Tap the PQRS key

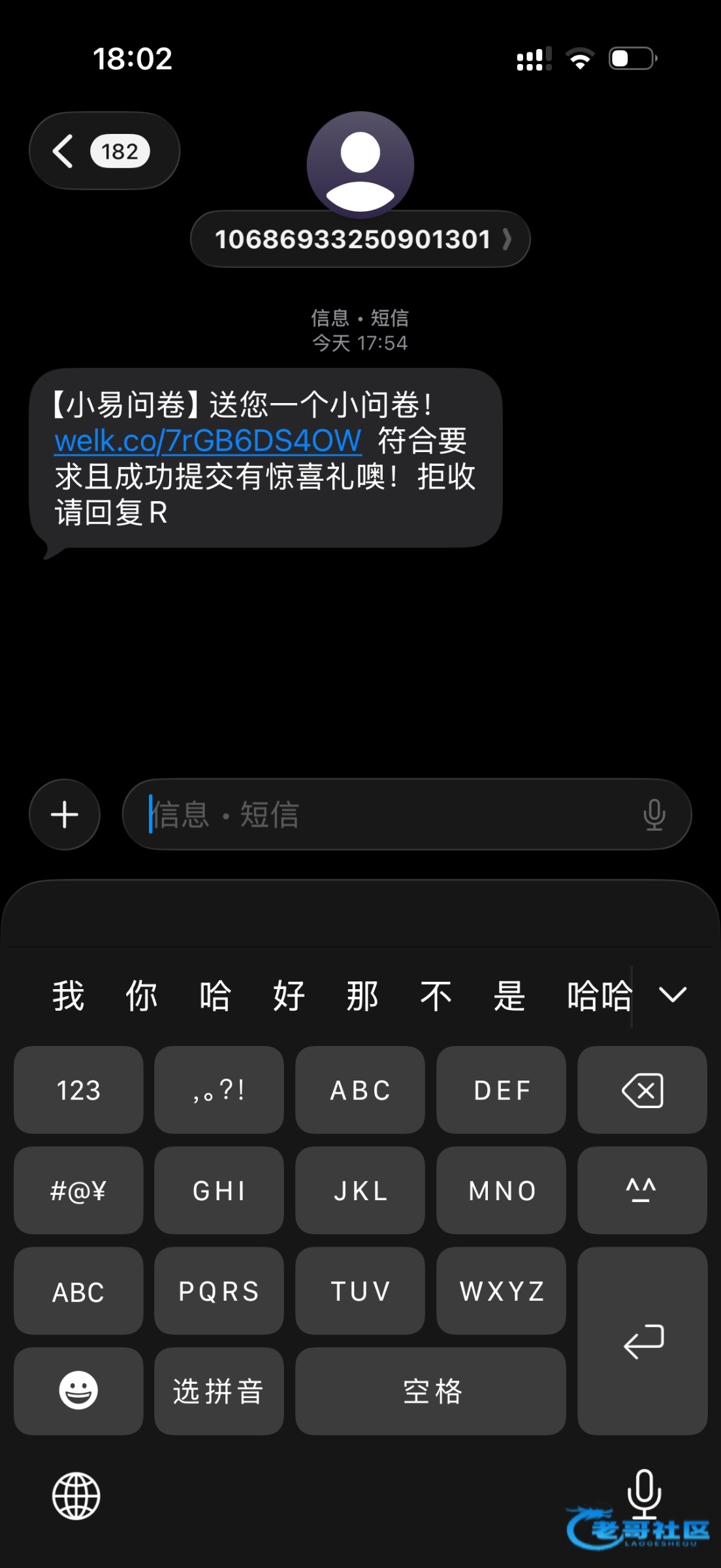coord(219,1291)
